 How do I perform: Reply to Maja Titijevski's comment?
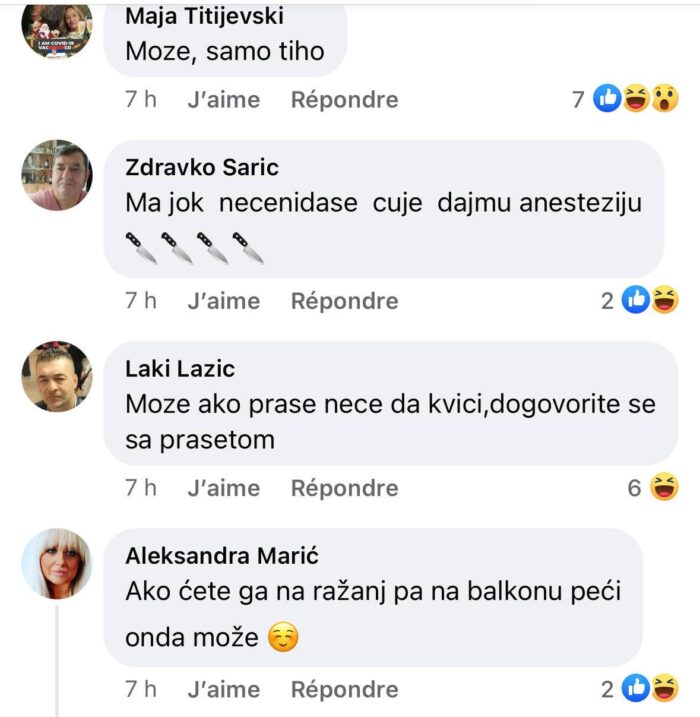[x=344, y=100]
